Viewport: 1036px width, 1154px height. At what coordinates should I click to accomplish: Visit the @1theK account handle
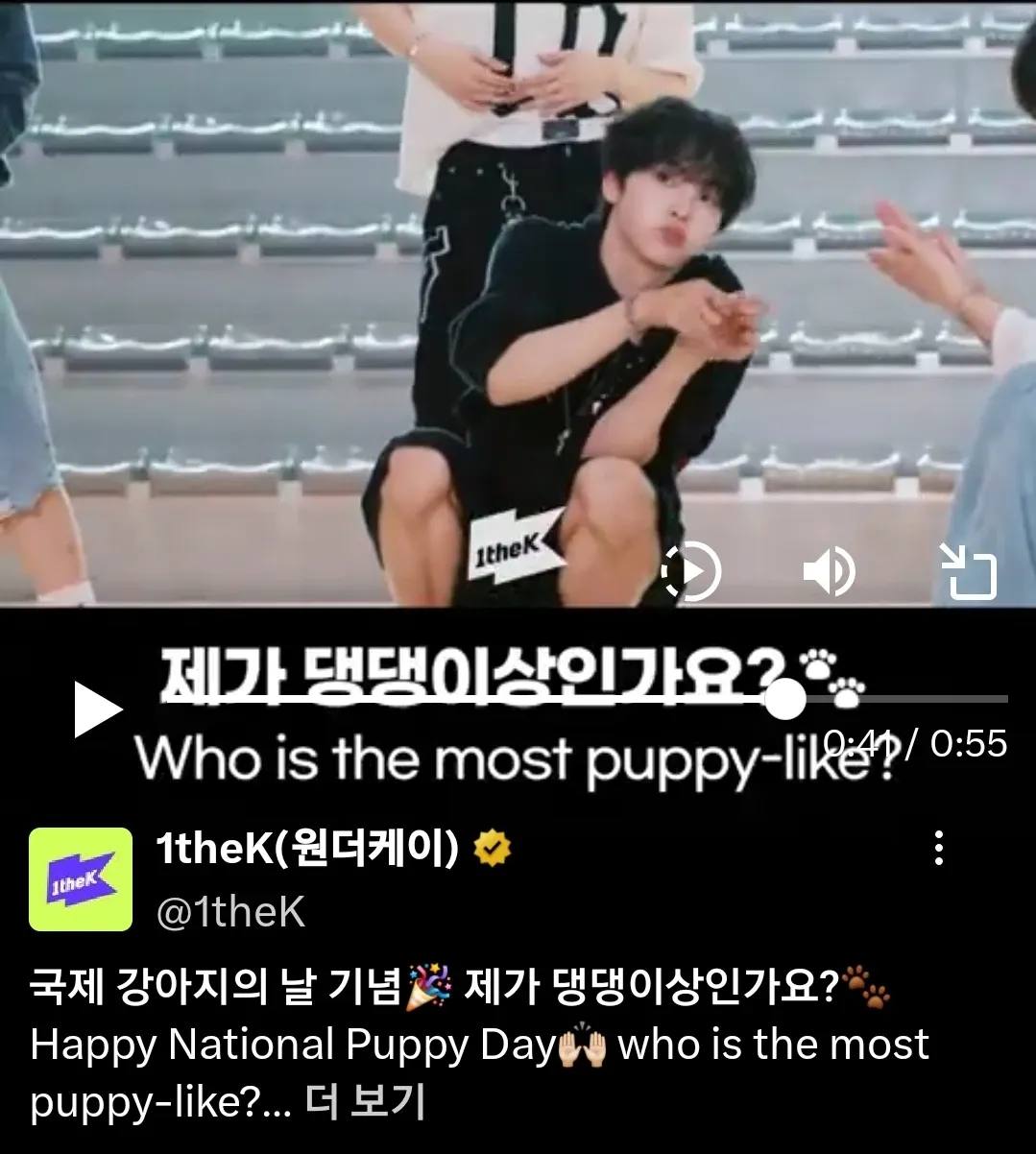click(230, 912)
